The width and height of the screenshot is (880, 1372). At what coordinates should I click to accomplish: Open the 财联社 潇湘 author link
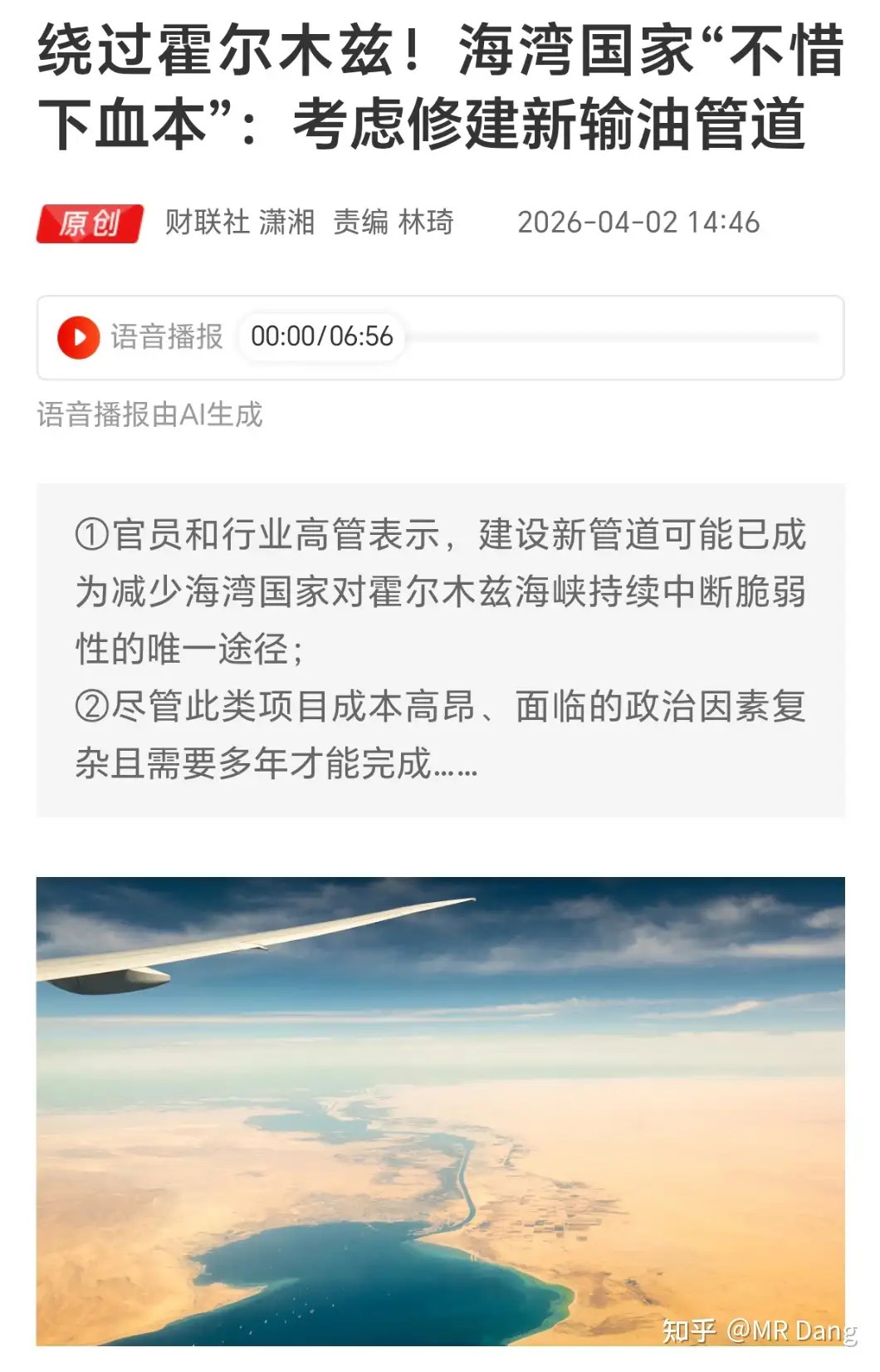(x=240, y=223)
